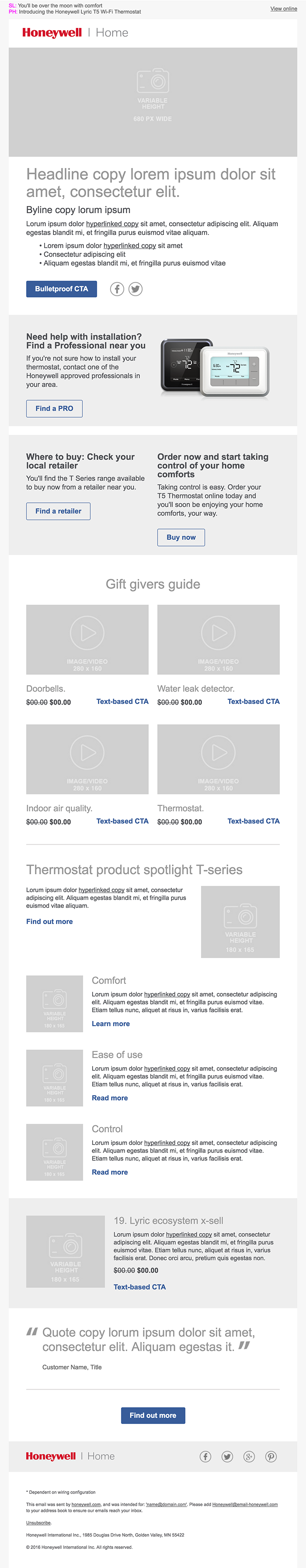Play the Doorbells video tile
306x1568 pixels.
(x=87, y=638)
